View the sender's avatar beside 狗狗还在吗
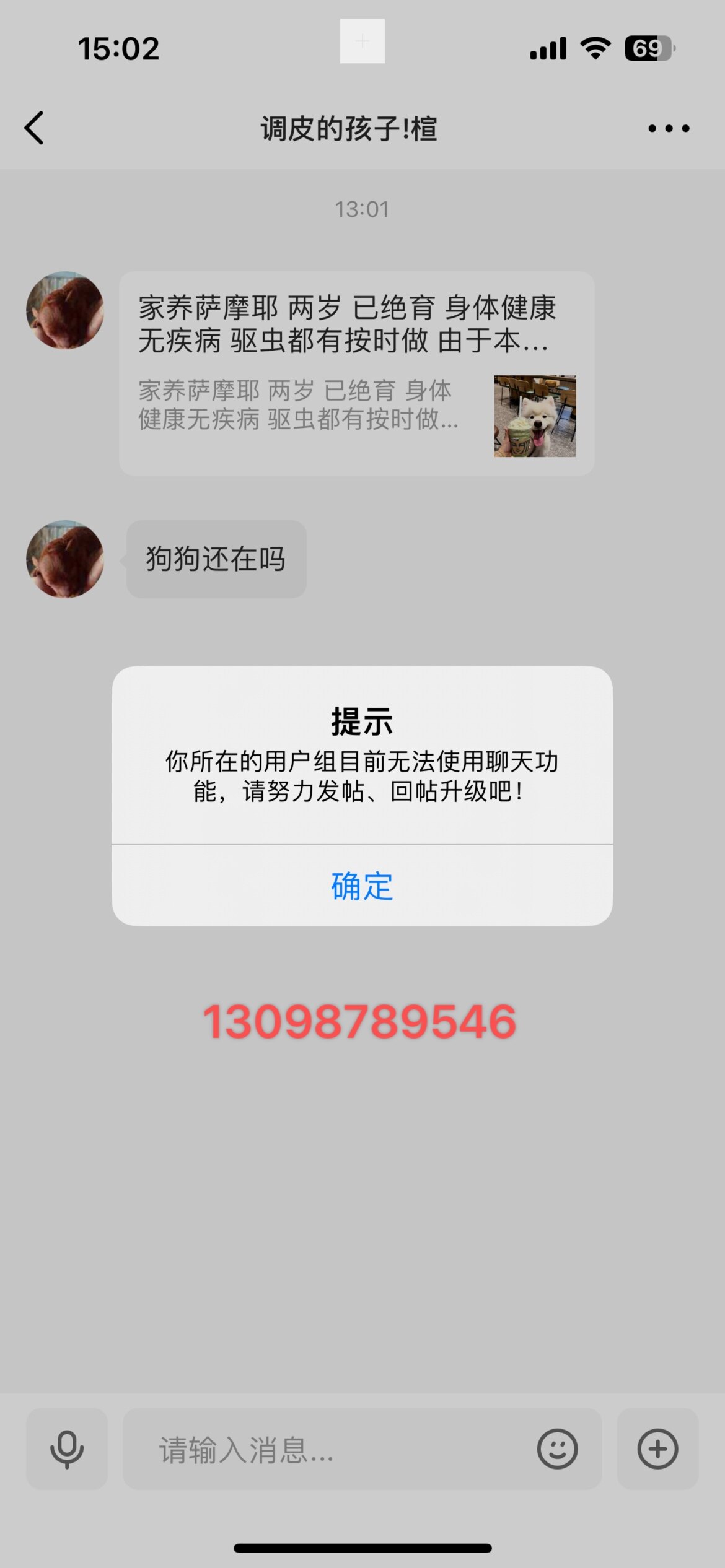Screen dimensions: 725x1568 tap(65, 559)
